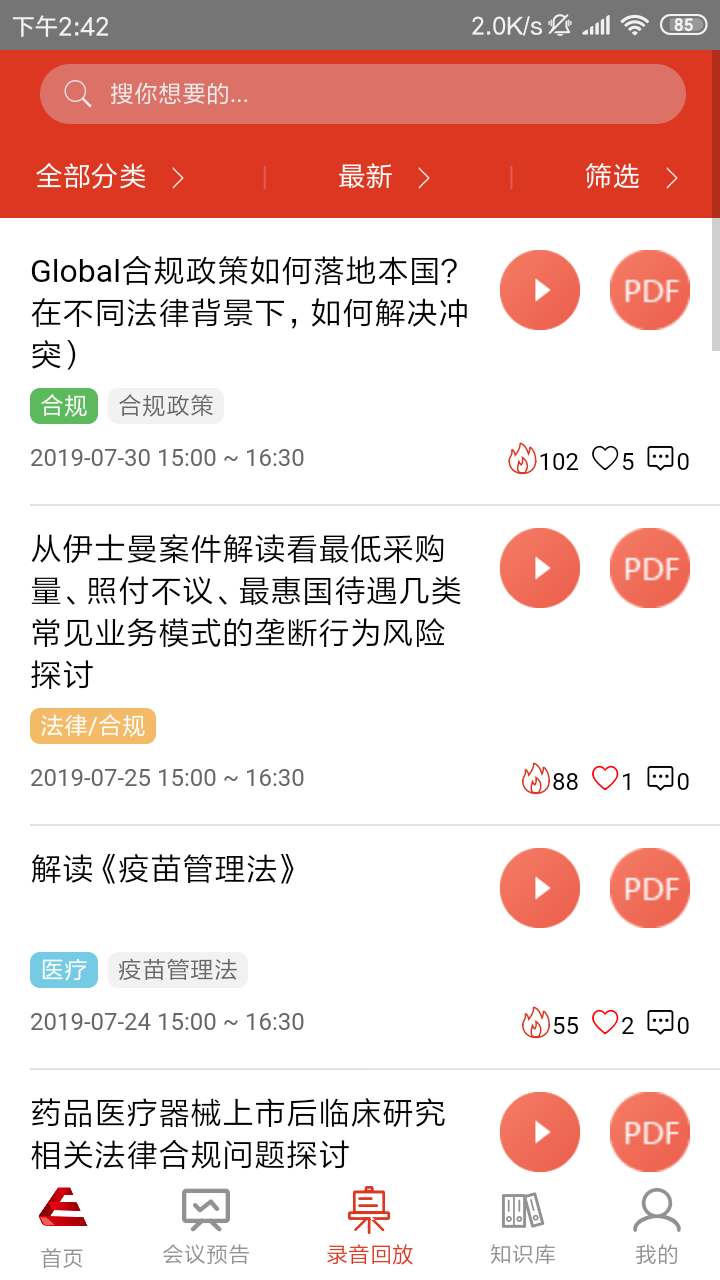Like the 伊士曼案件 session with the heart icon
Screen dimensions: 720x1280
tap(608, 780)
